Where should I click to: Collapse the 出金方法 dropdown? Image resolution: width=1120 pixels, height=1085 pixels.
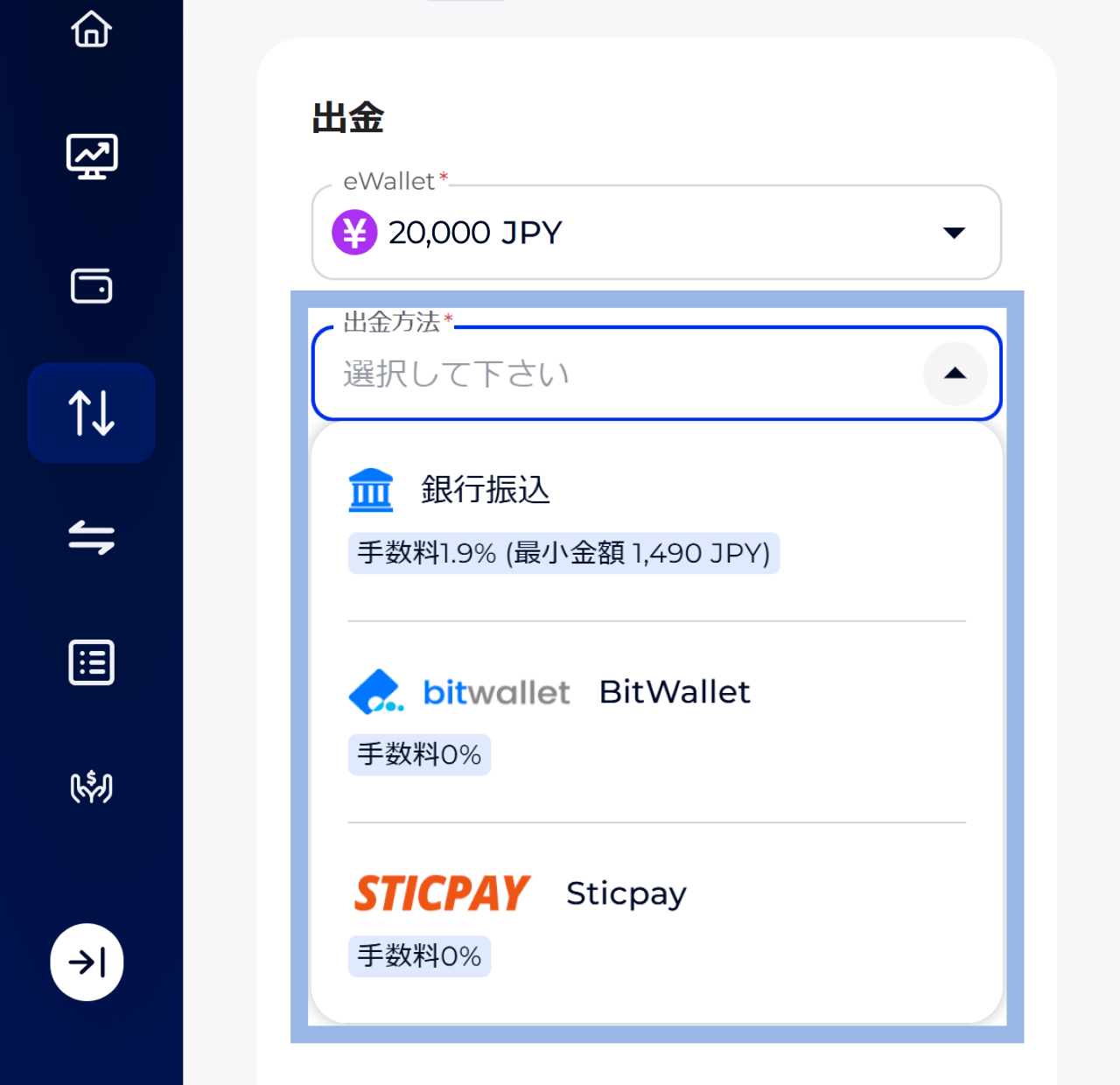point(955,374)
